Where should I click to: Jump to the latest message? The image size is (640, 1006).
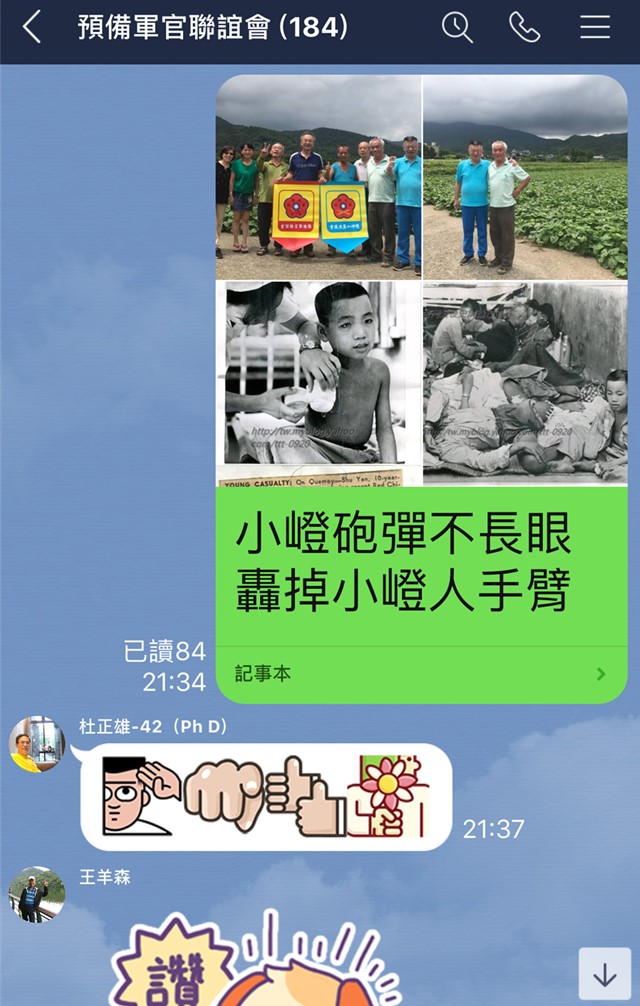[604, 974]
